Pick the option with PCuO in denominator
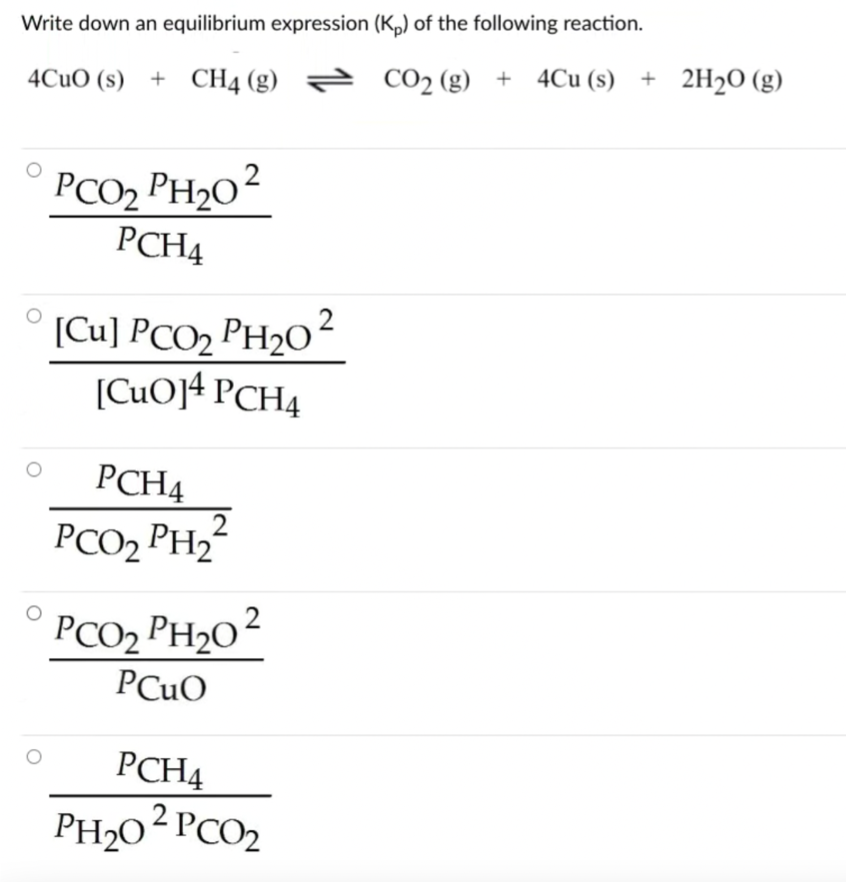This screenshot has height=882, width=846. [34, 612]
